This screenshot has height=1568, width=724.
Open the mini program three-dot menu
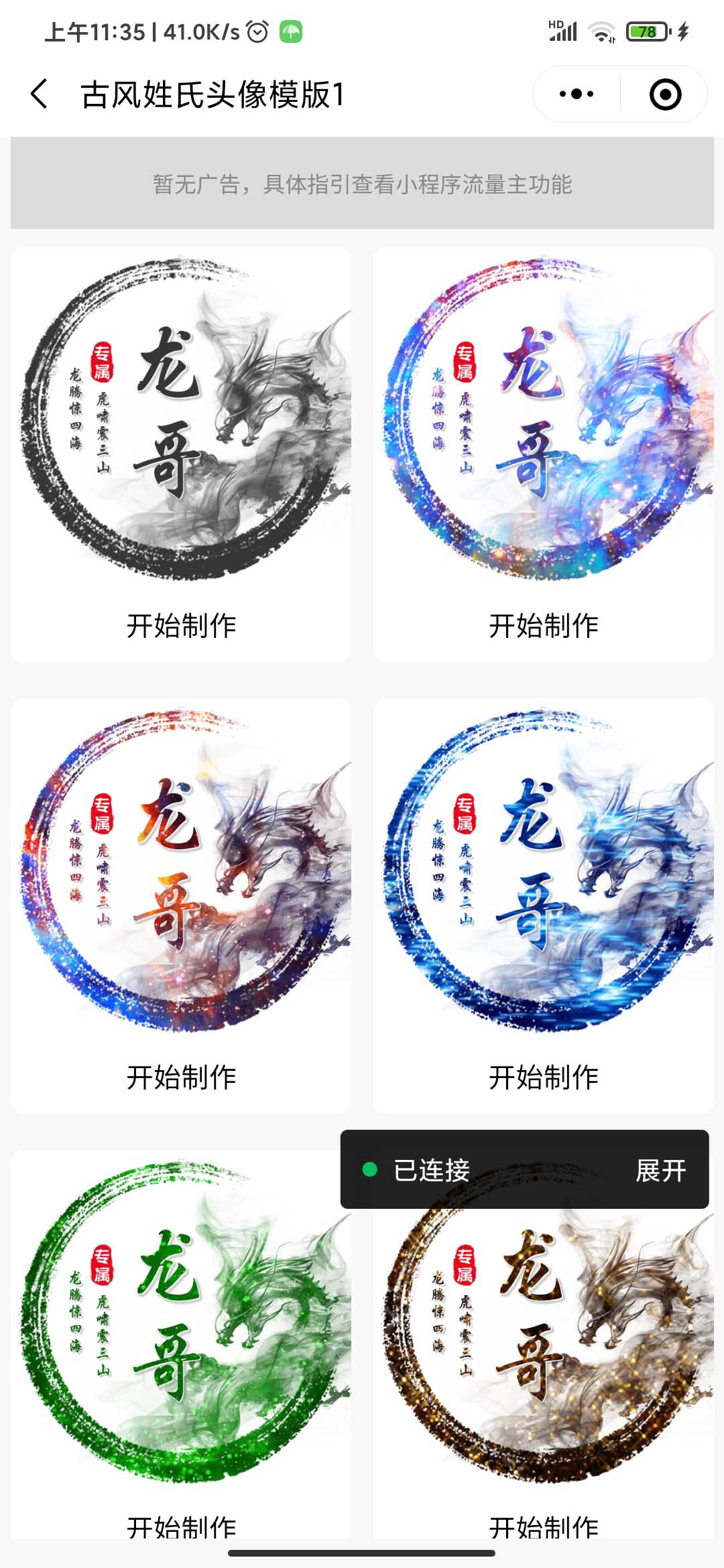click(x=577, y=94)
